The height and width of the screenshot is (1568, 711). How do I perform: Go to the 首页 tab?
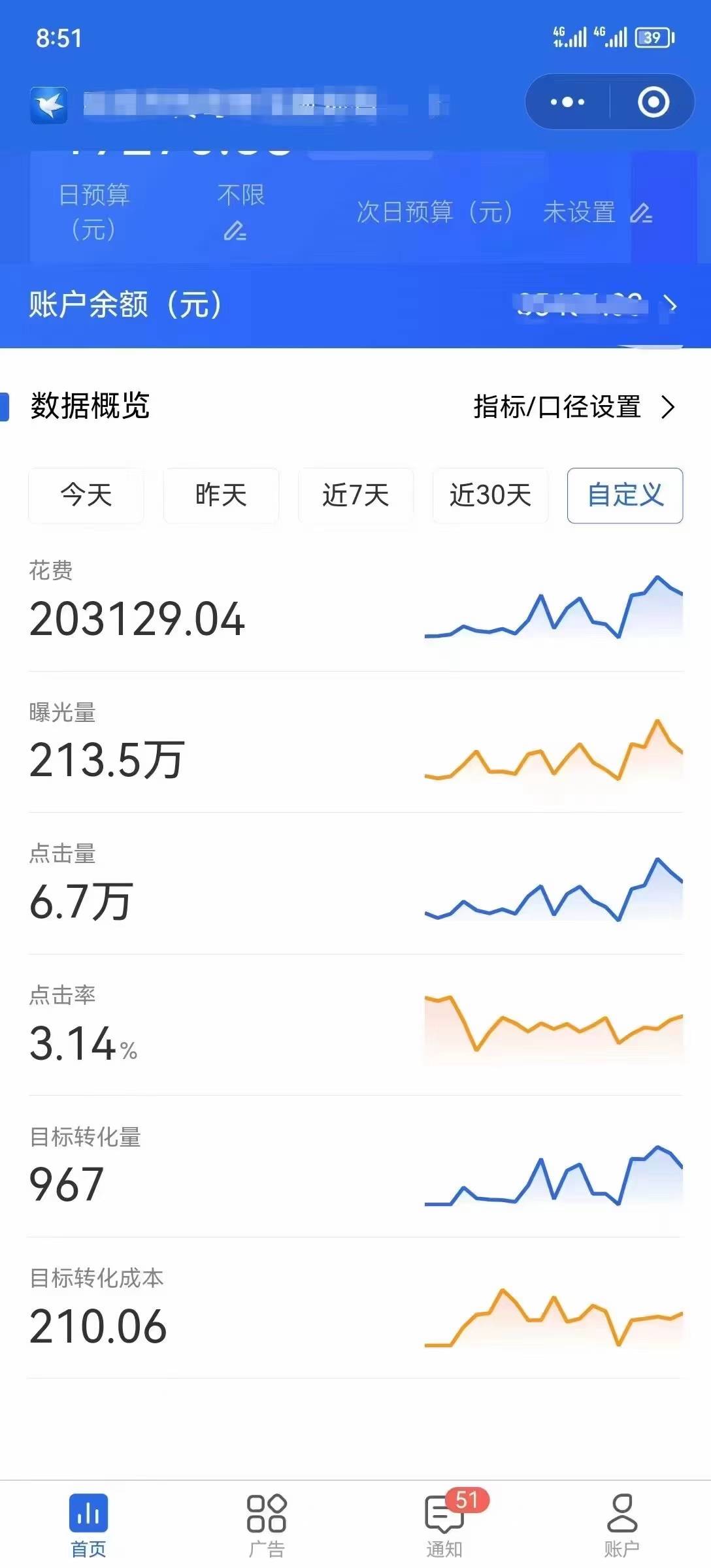pyautogui.click(x=88, y=1526)
